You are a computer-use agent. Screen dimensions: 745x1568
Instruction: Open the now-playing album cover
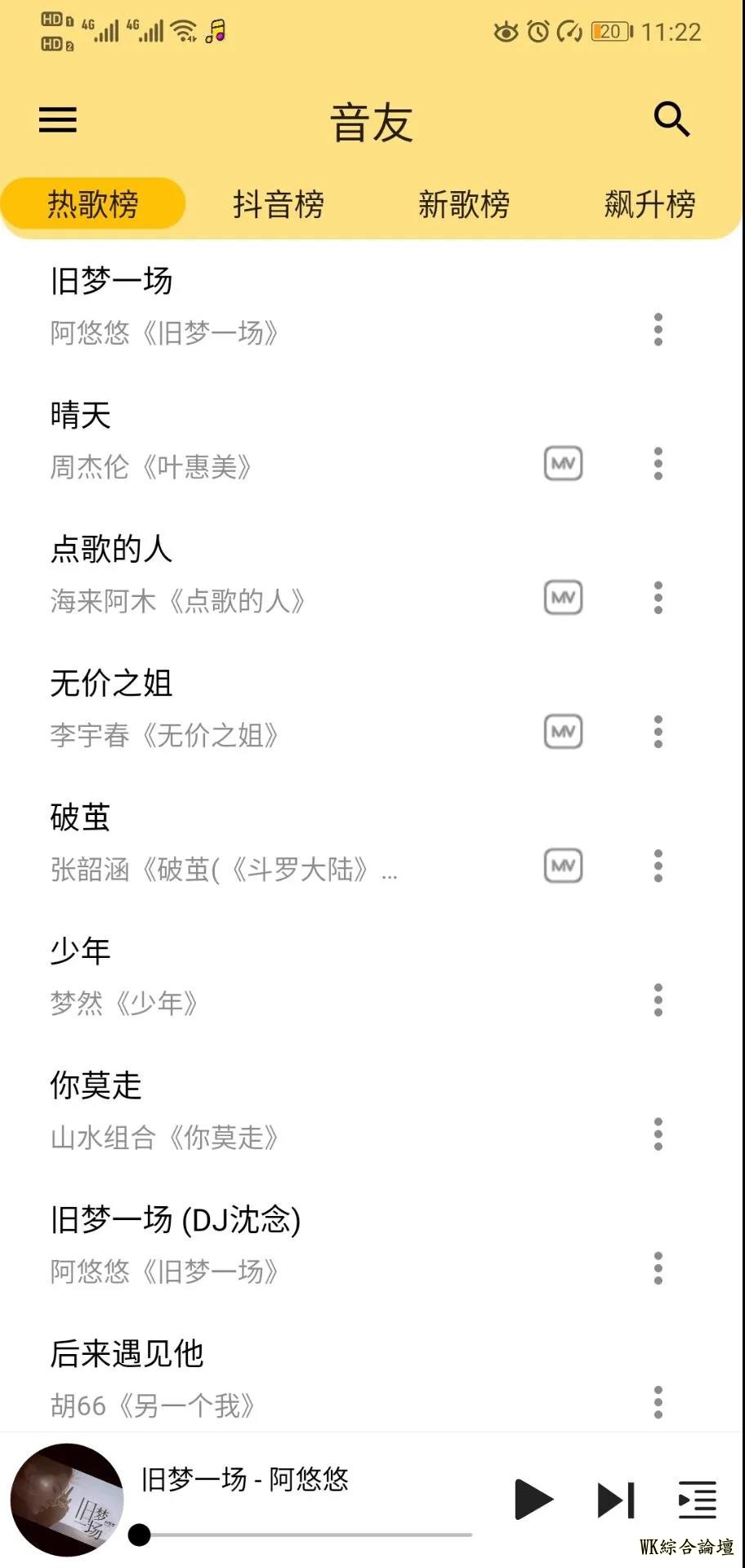[67, 1499]
